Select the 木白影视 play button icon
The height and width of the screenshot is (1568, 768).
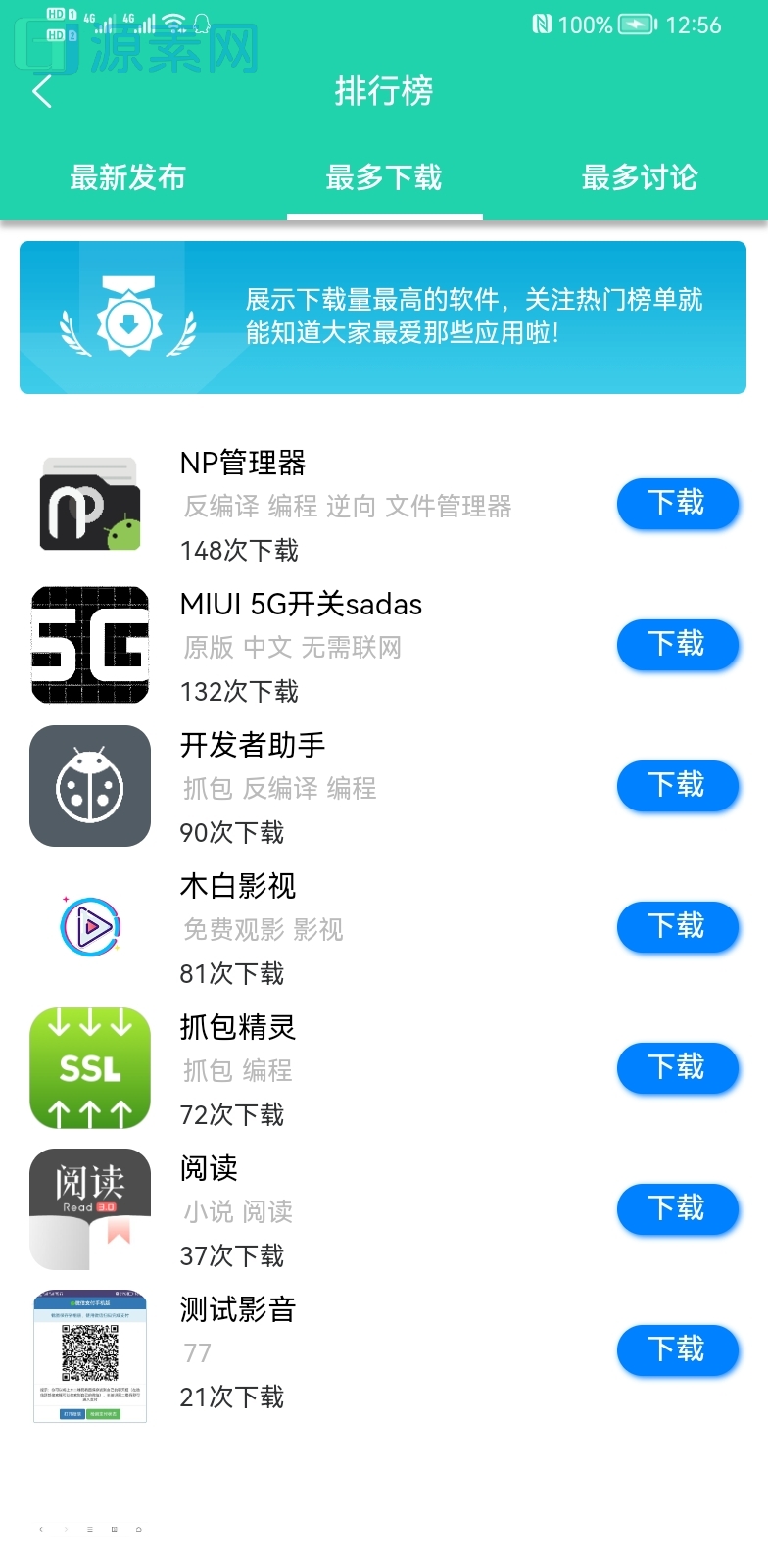tap(89, 926)
